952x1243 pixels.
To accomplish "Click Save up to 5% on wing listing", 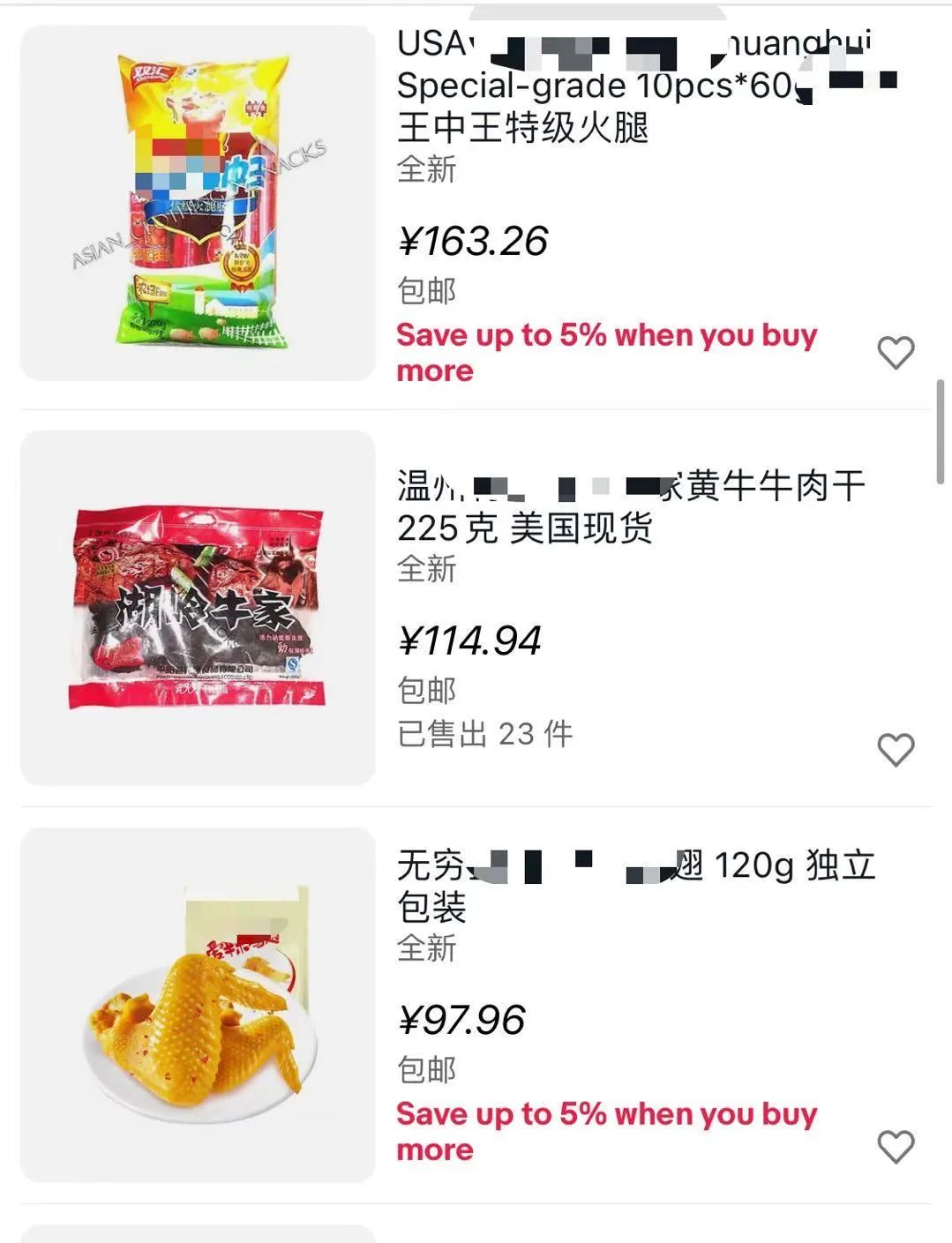I will pyautogui.click(x=606, y=1131).
